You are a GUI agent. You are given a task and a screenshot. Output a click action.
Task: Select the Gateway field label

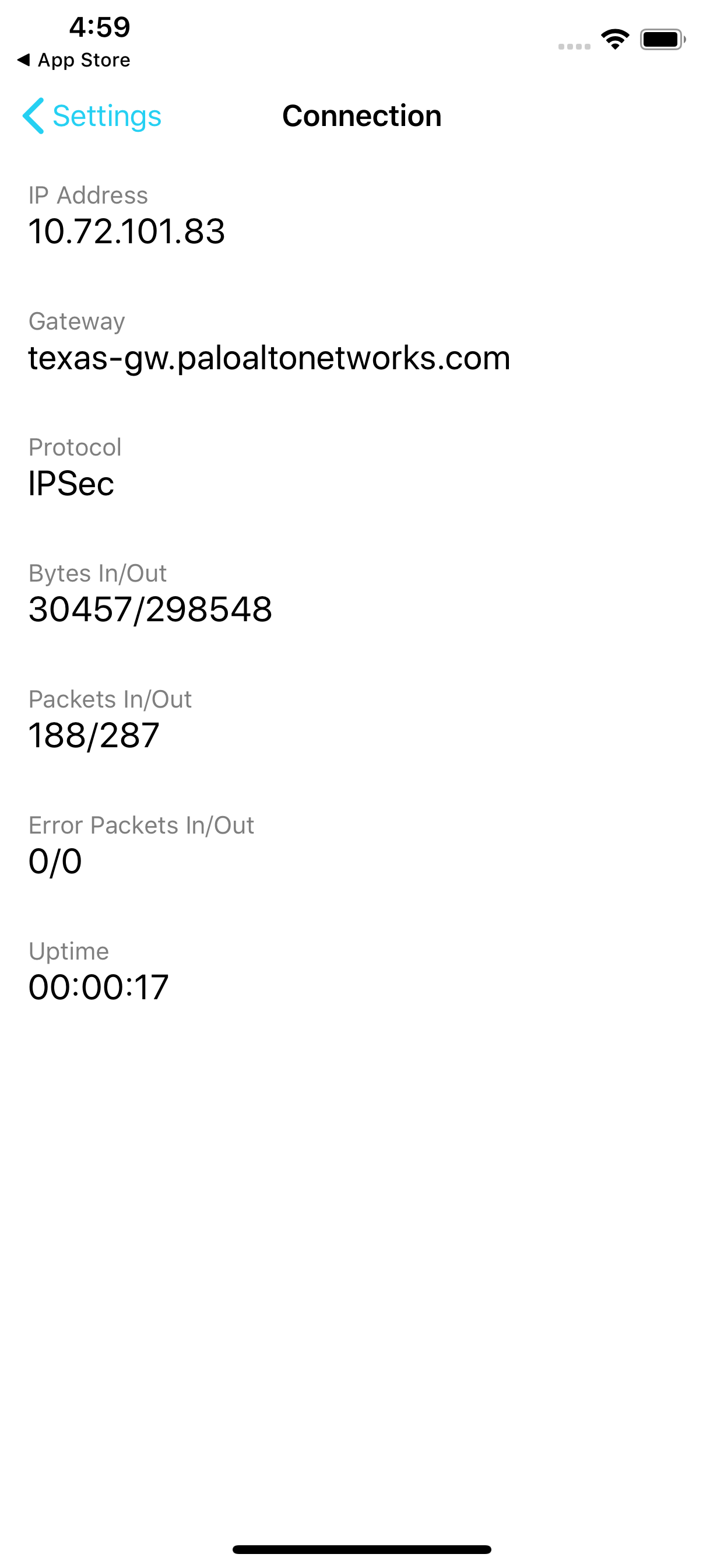(76, 321)
